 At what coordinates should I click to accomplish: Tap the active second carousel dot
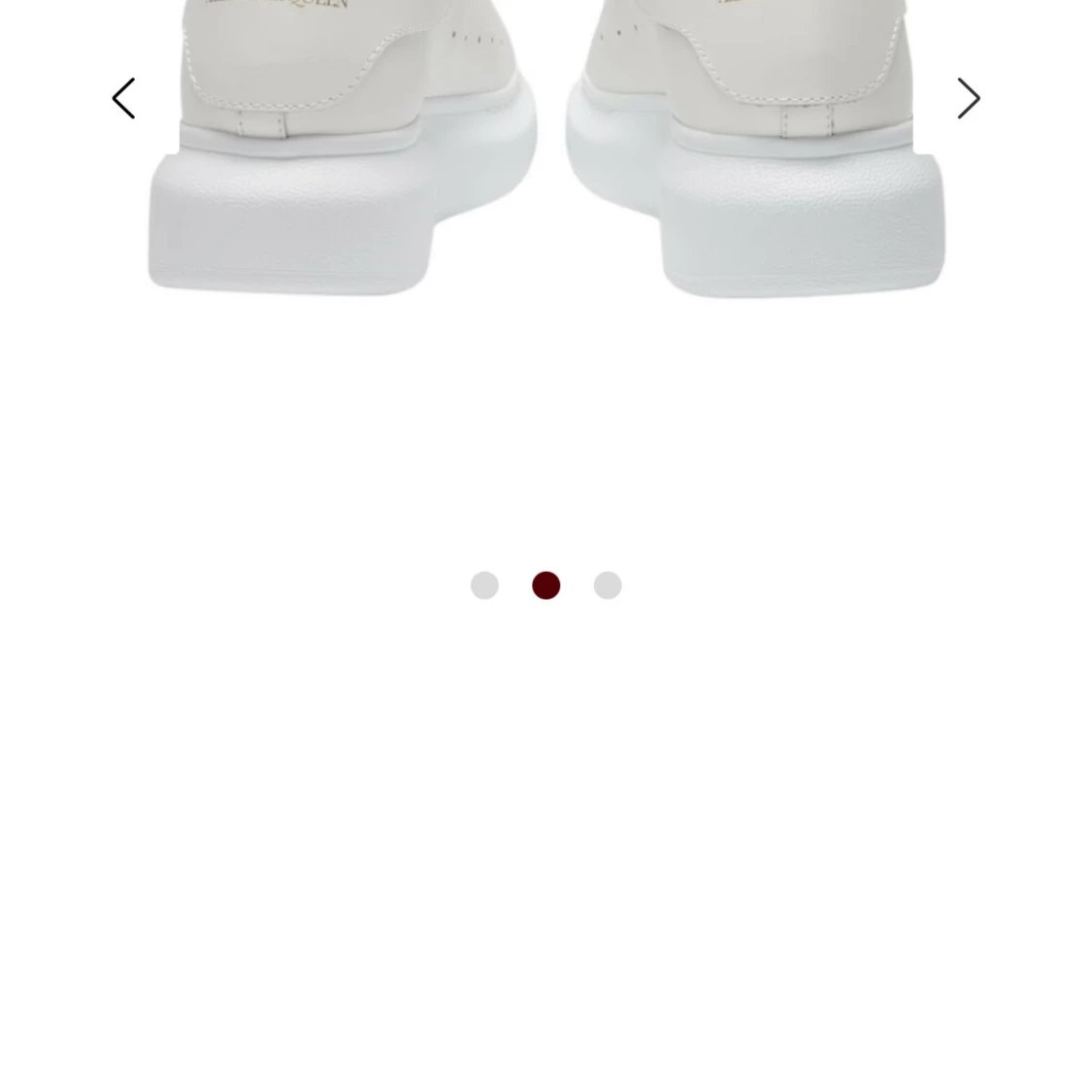click(x=546, y=585)
